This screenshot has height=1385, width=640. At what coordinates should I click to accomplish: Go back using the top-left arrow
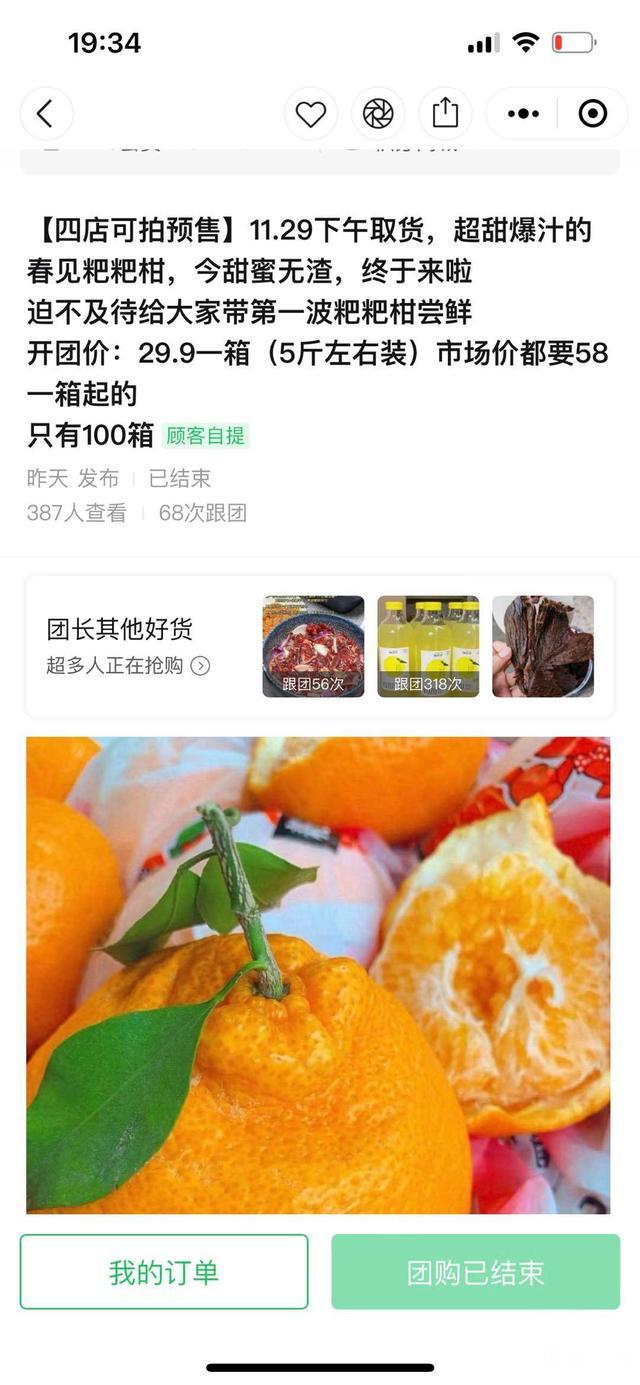(46, 114)
